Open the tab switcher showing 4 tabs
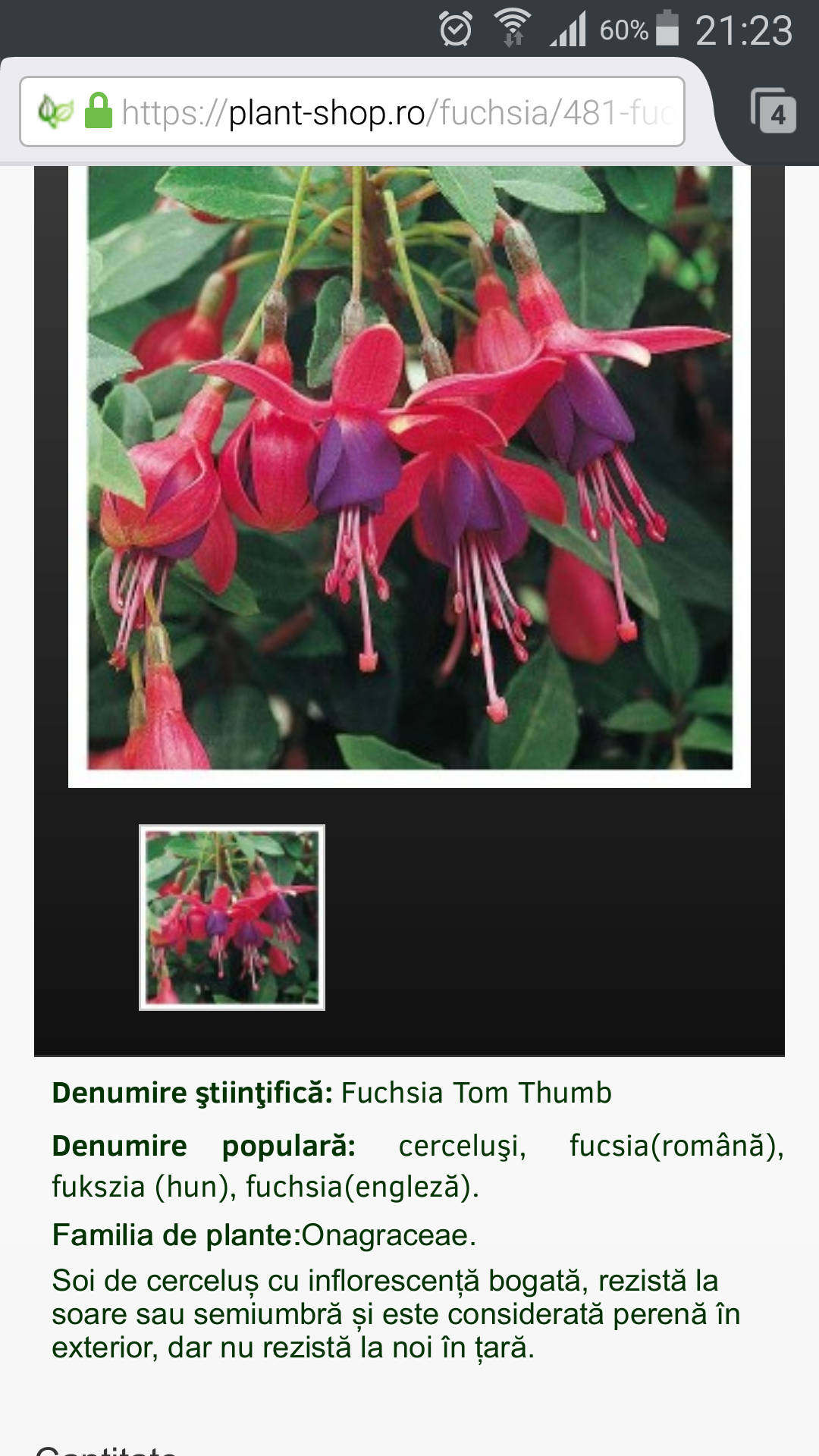819x1456 pixels. (773, 111)
